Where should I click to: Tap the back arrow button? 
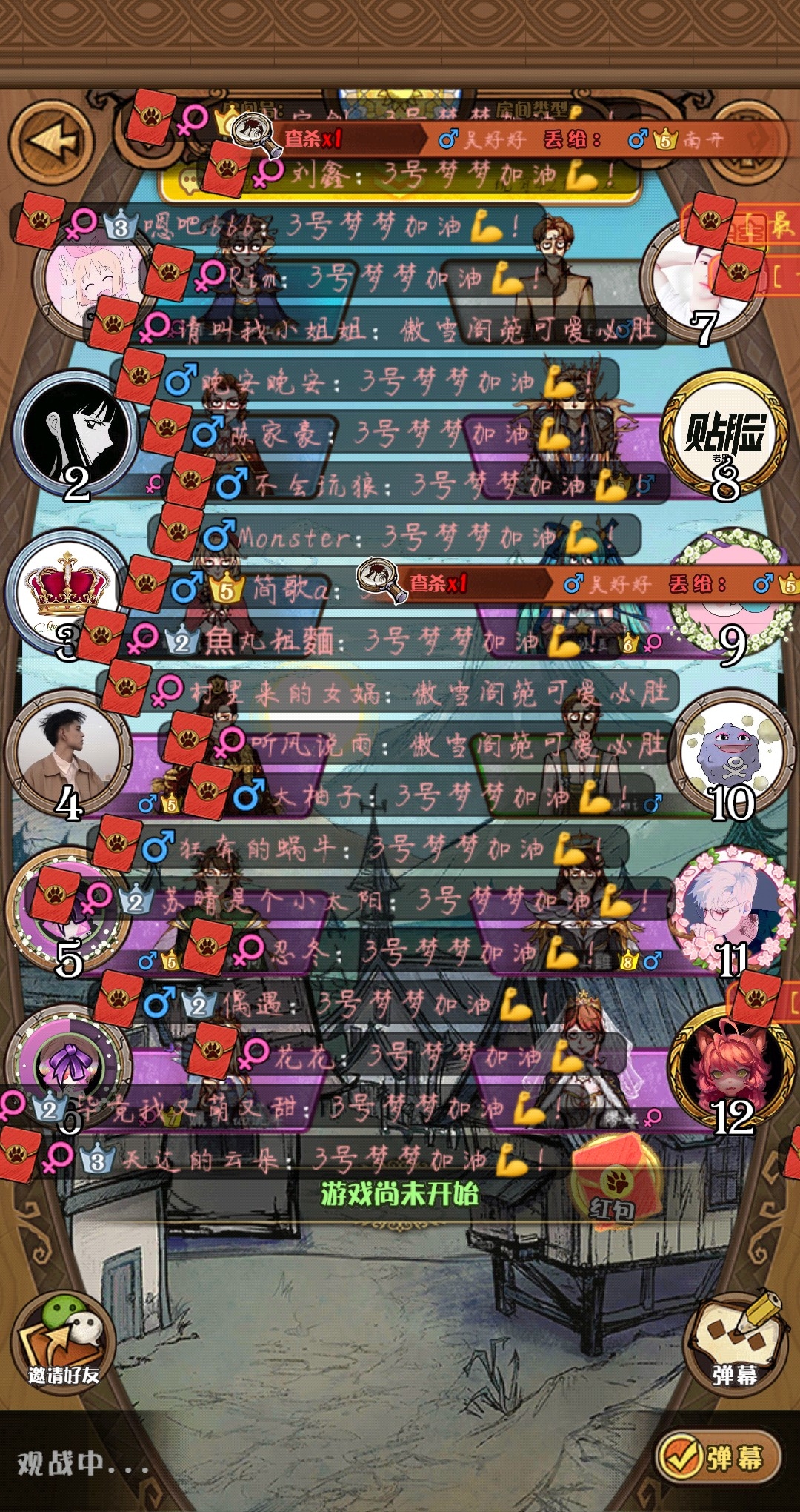pos(50,141)
